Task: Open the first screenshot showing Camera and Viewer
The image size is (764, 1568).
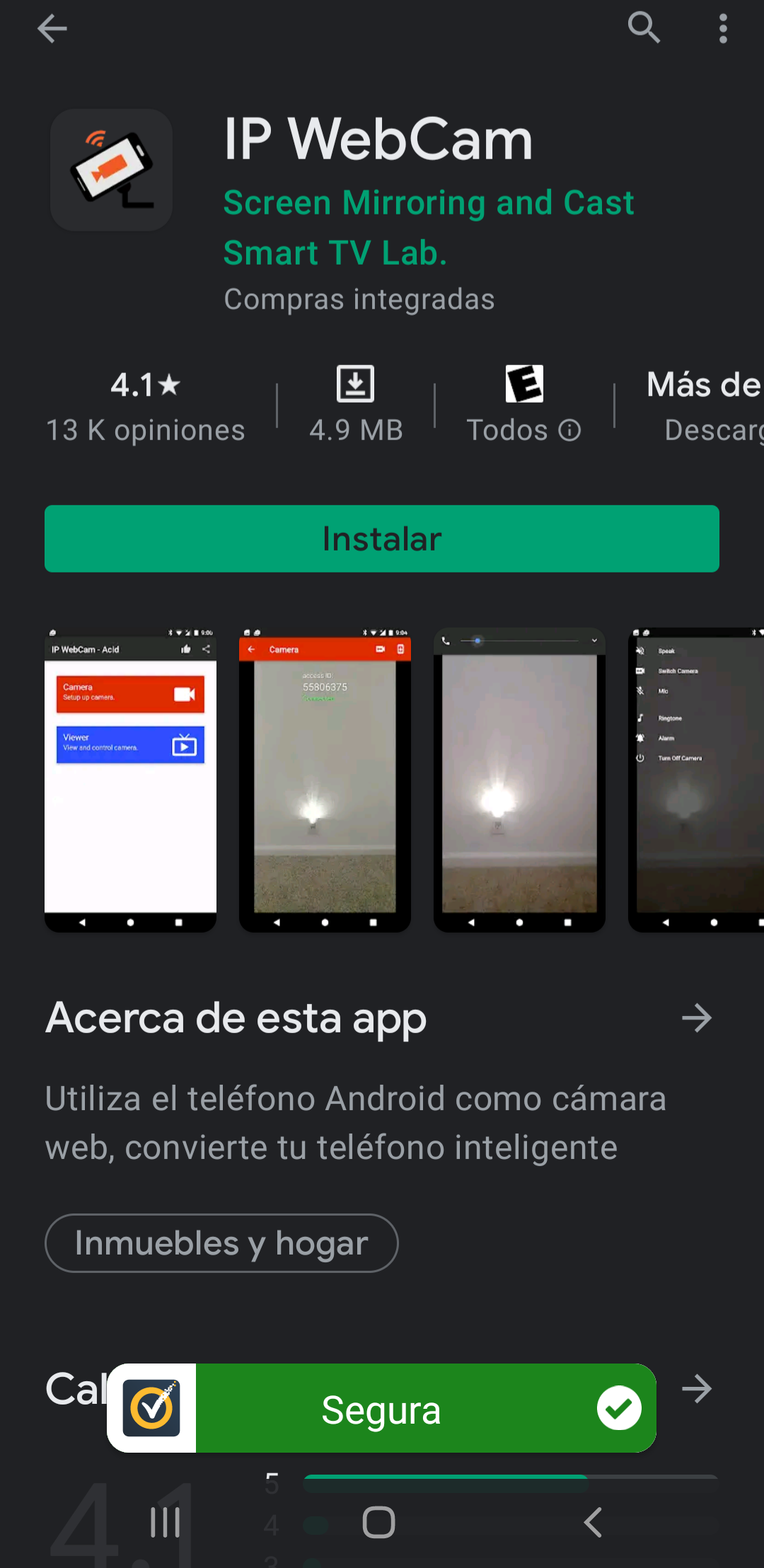Action: click(x=130, y=779)
